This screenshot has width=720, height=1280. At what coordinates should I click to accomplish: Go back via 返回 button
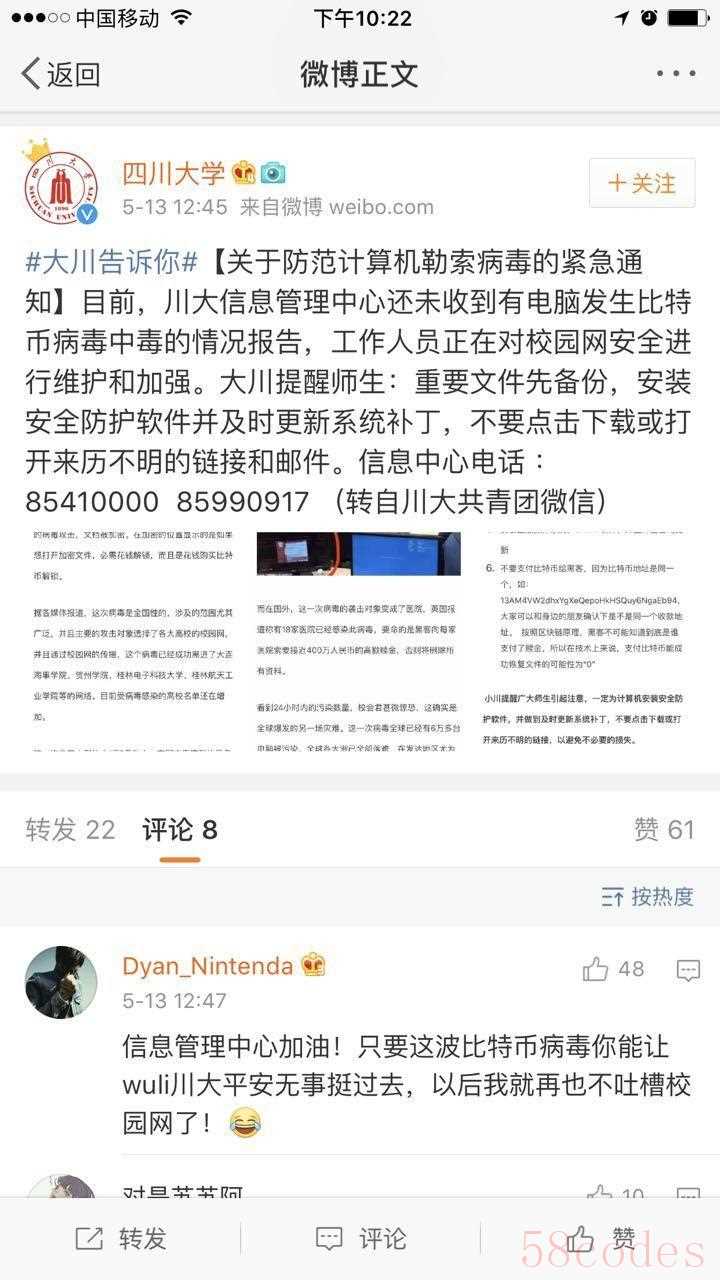(62, 74)
